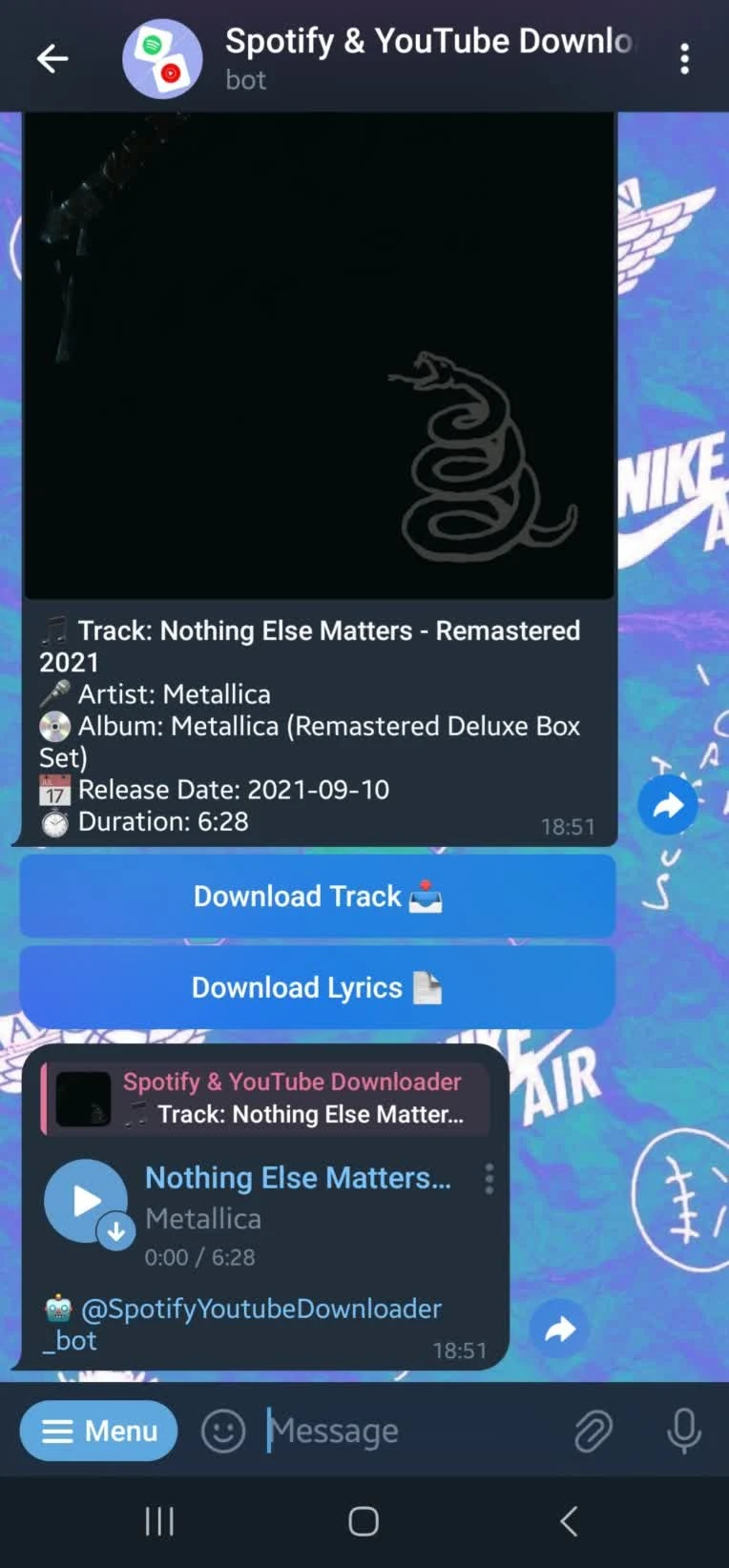Open the emoji picker
The image size is (729, 1568).
(223, 1431)
